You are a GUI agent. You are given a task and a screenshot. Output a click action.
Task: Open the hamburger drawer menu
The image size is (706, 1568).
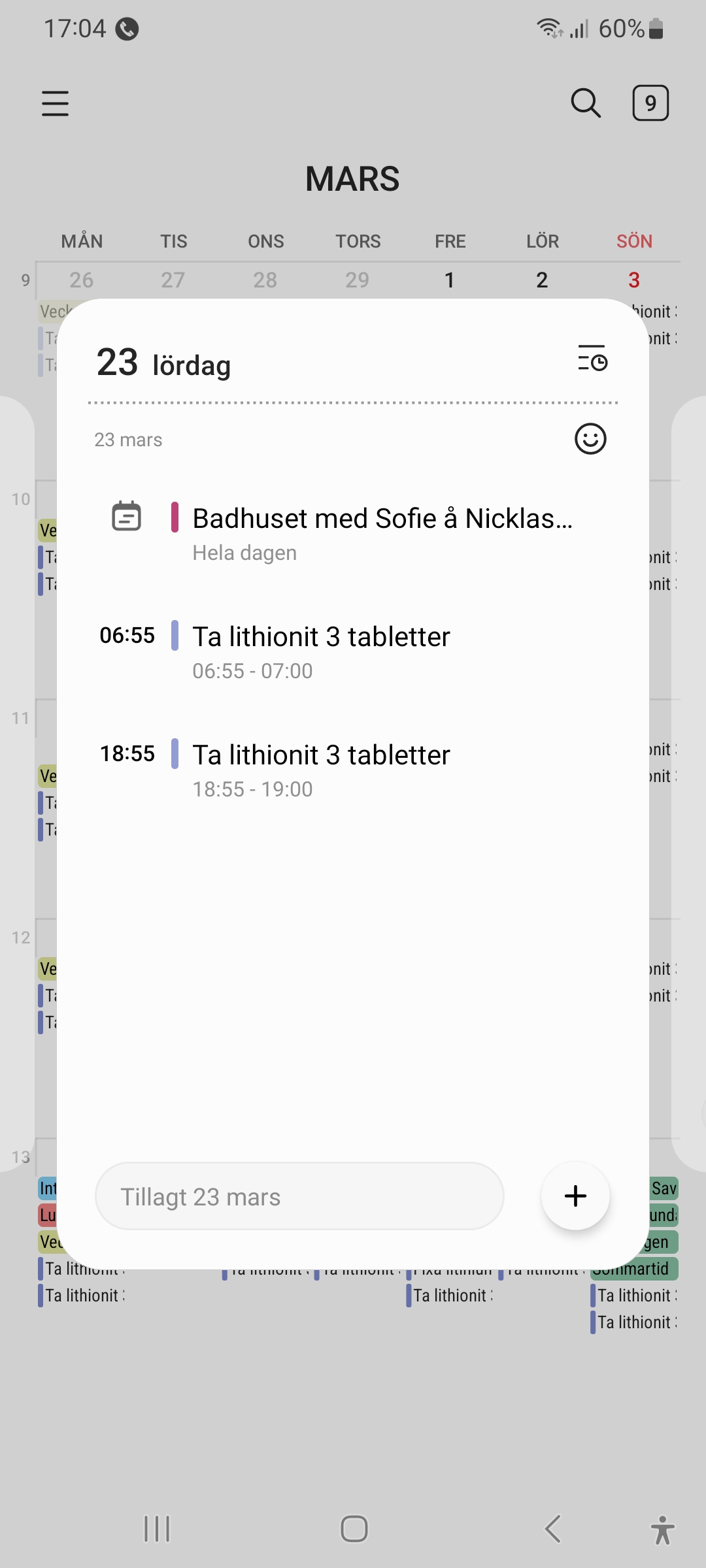click(x=55, y=103)
